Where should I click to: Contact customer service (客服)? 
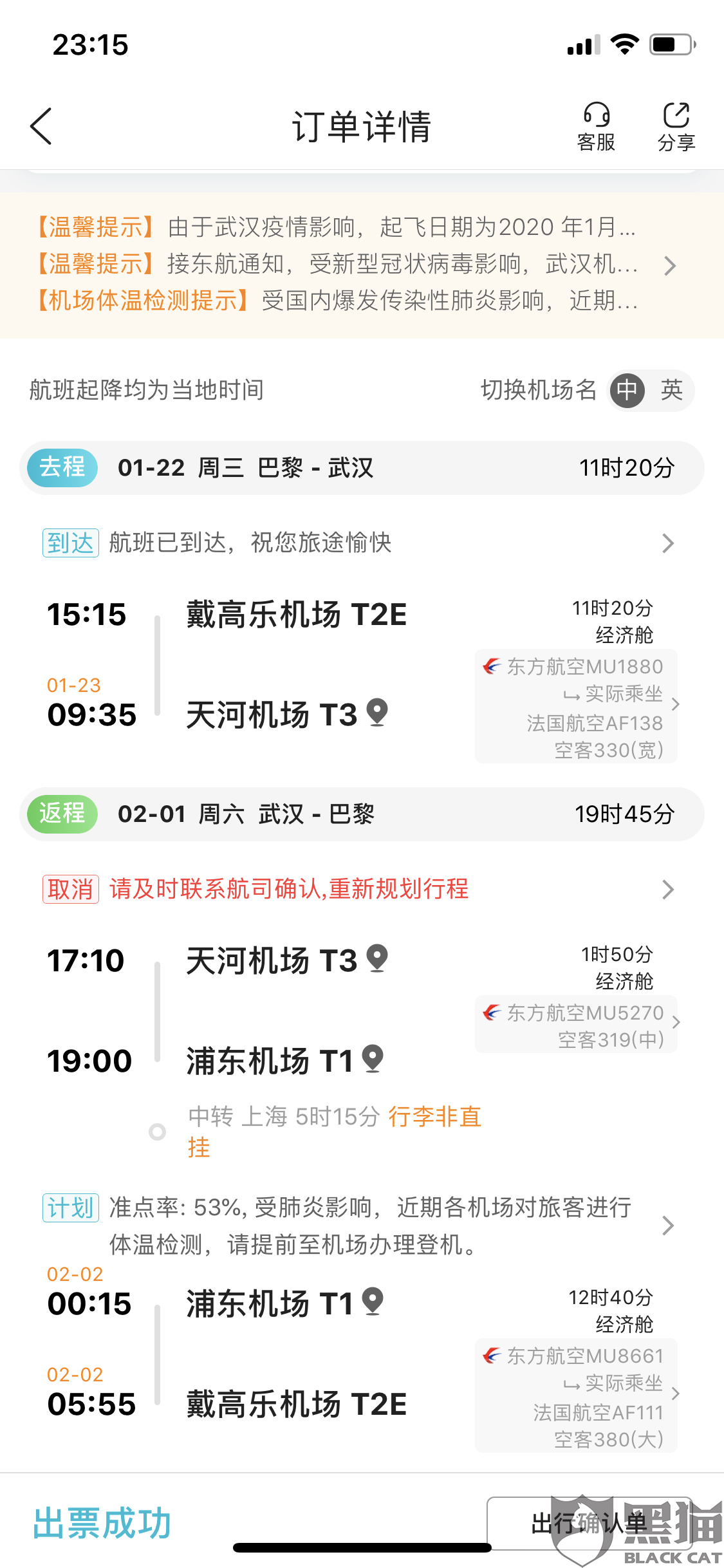point(596,126)
